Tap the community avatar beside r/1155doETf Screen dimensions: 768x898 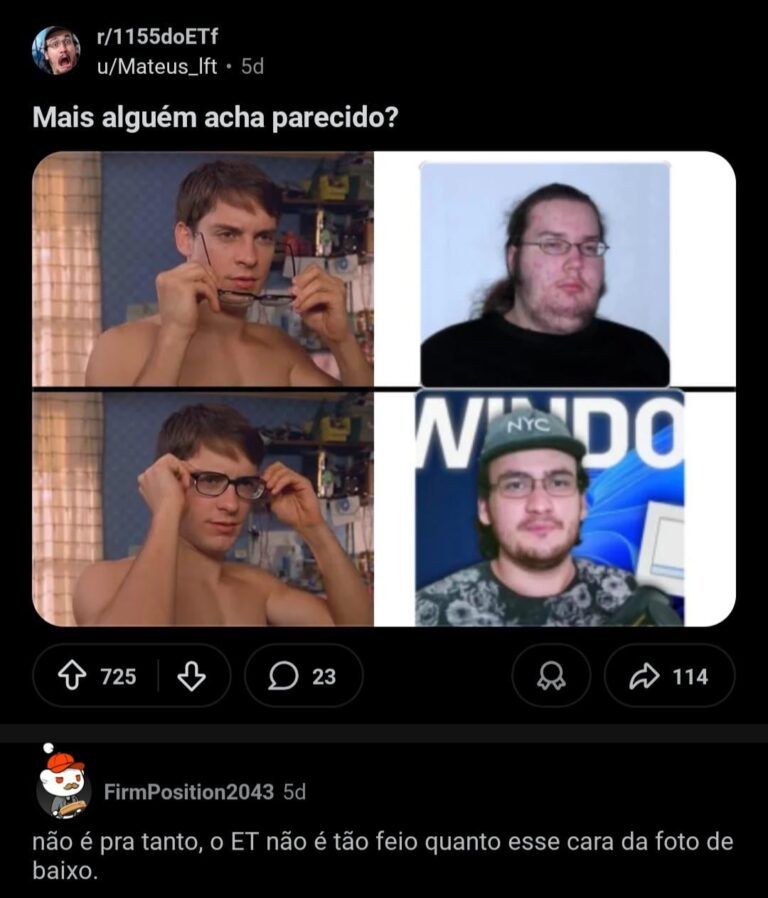pos(56,51)
